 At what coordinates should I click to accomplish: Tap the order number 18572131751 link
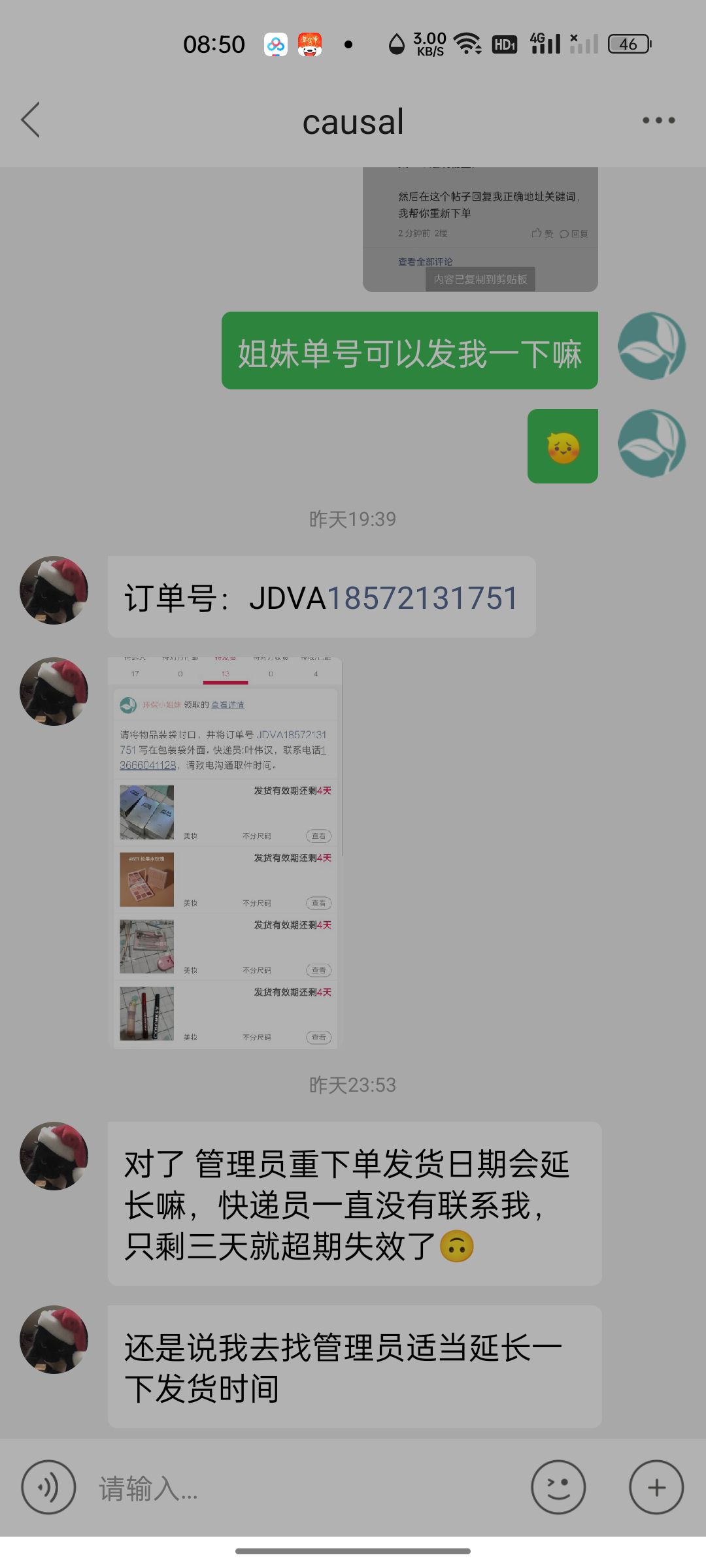click(422, 598)
